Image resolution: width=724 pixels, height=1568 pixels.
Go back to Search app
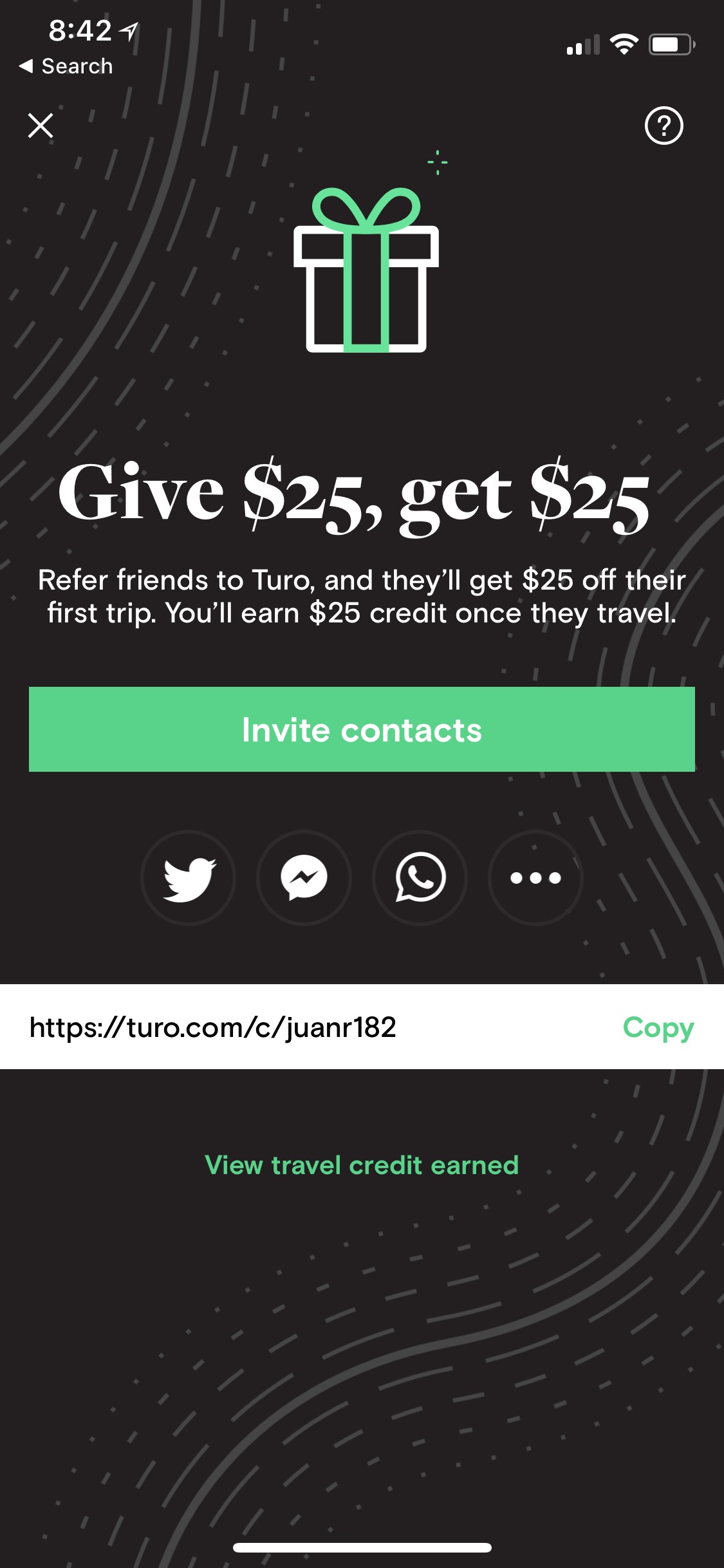coord(66,66)
